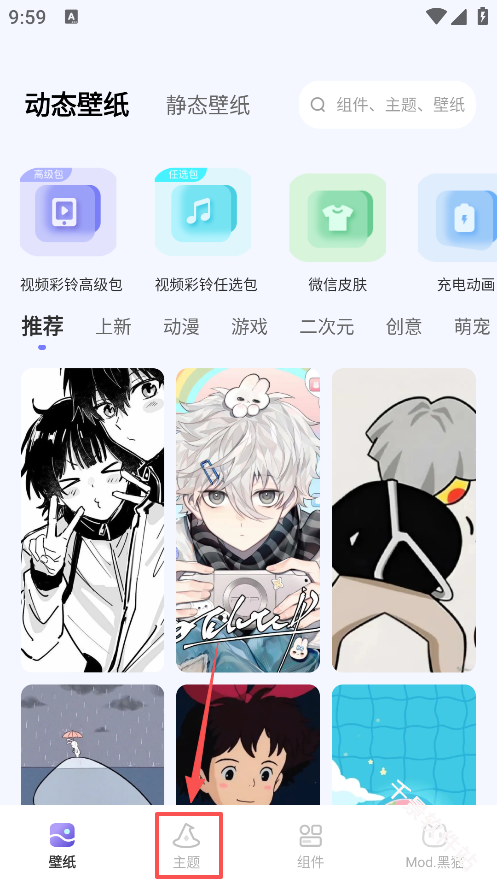Select the 萌宠 category

coord(472,327)
